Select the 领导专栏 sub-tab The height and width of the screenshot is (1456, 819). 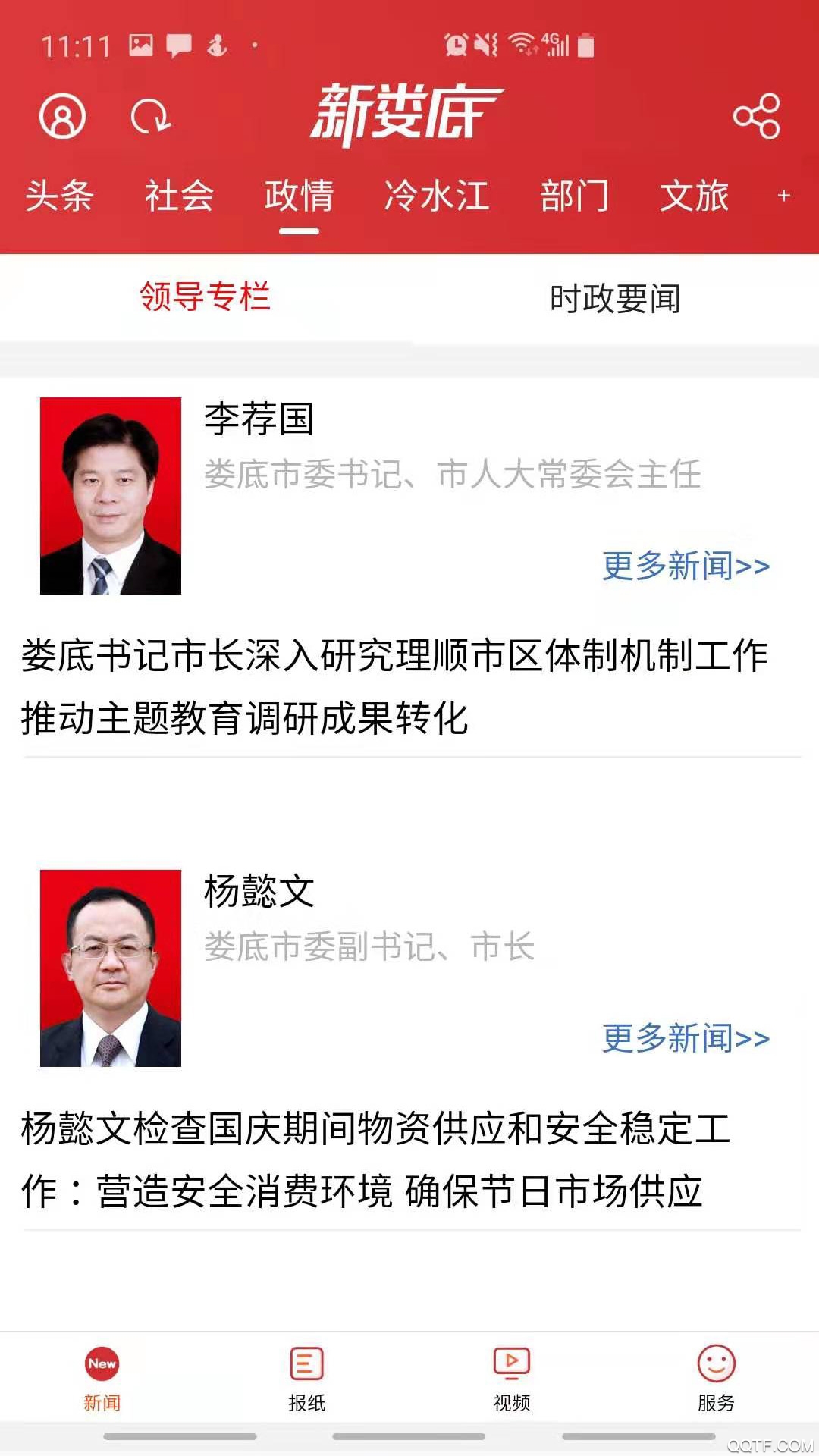coord(205,296)
